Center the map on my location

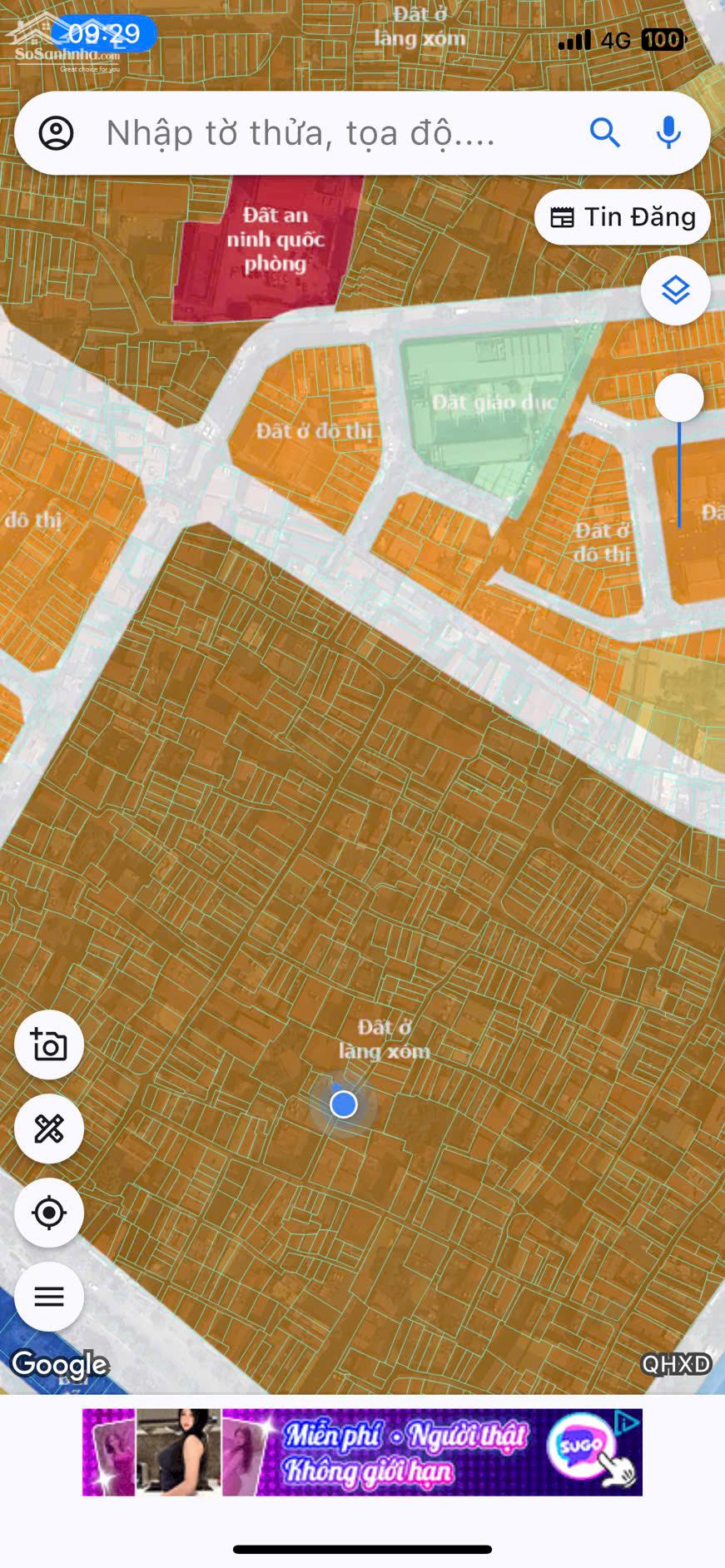[x=49, y=1213]
